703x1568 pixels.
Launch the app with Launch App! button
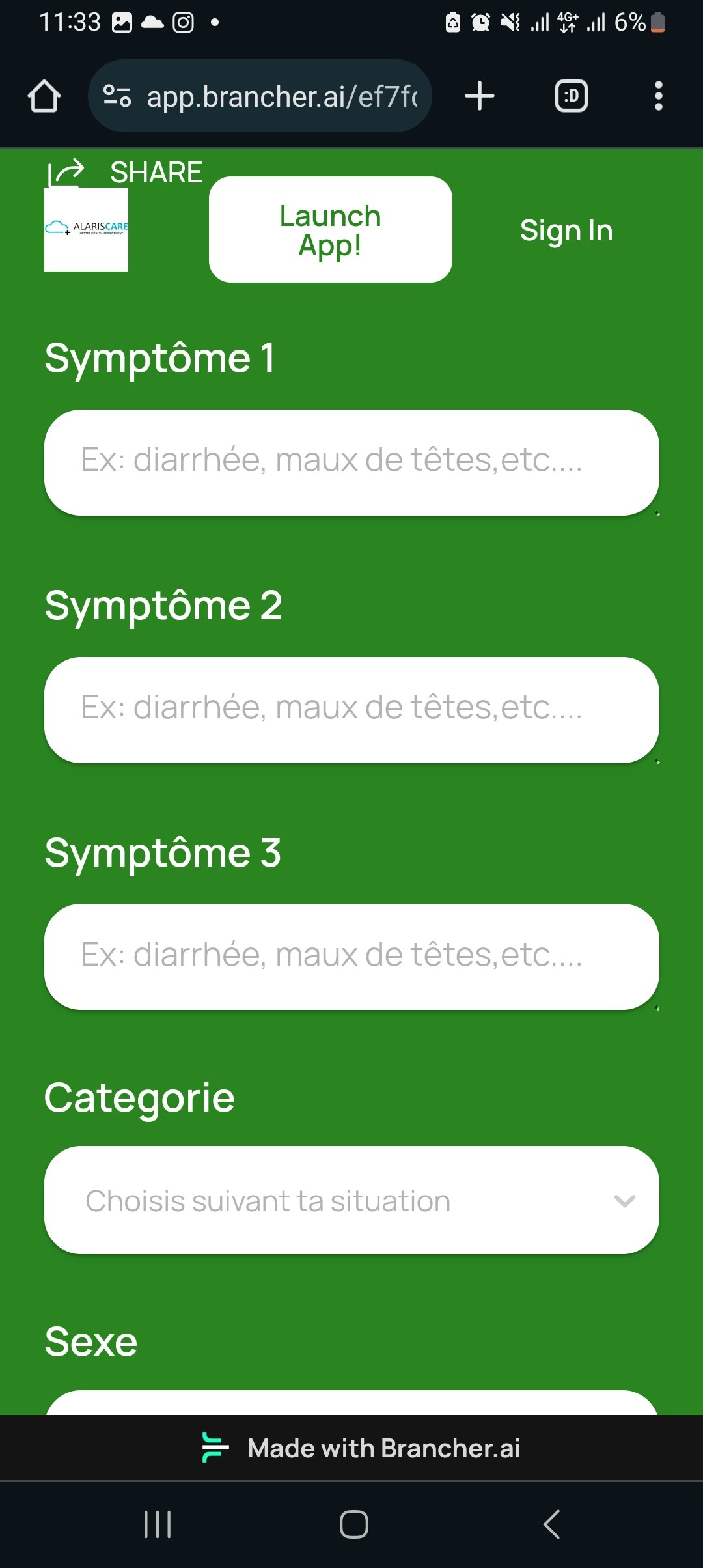(x=330, y=230)
